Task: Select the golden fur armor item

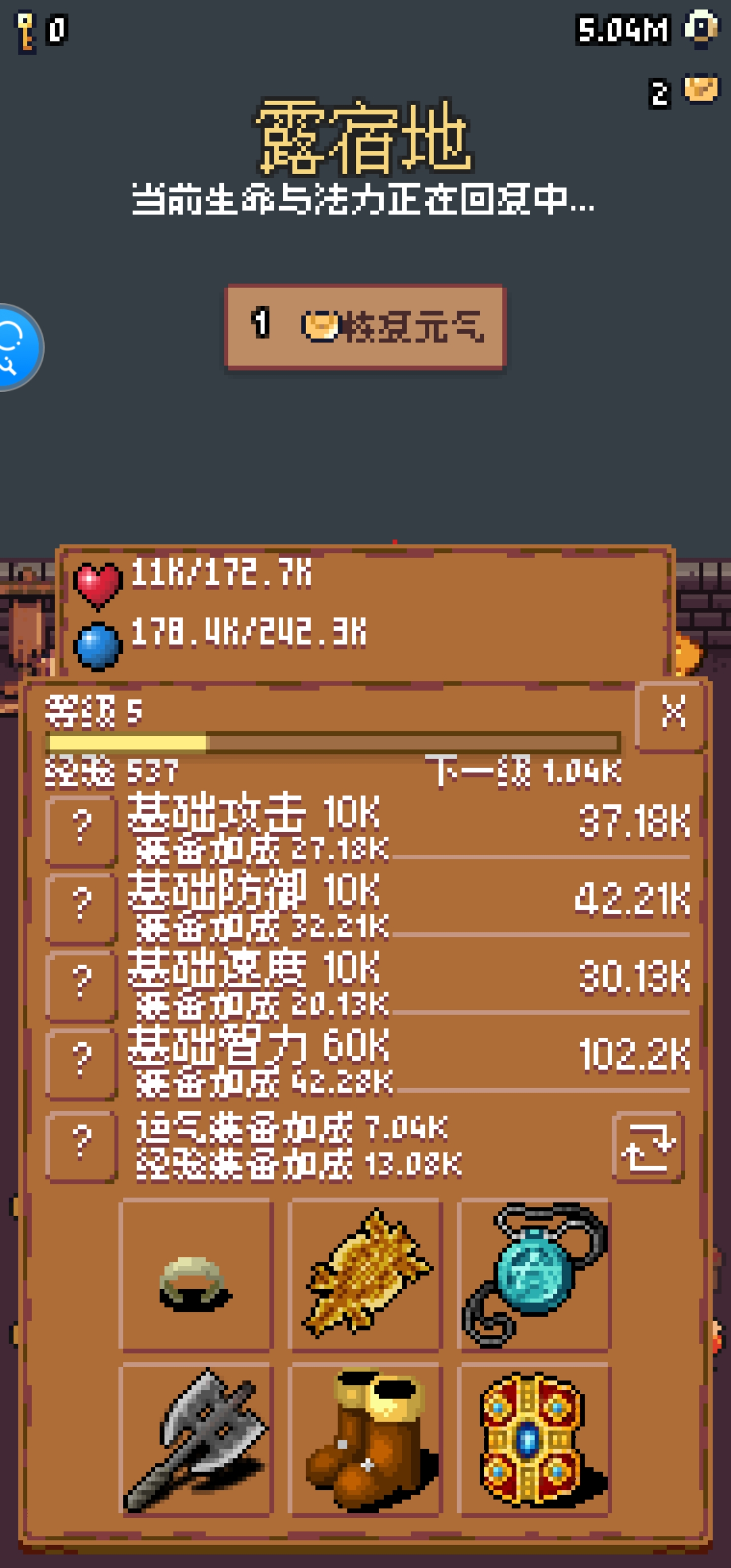Action: pos(364,1273)
